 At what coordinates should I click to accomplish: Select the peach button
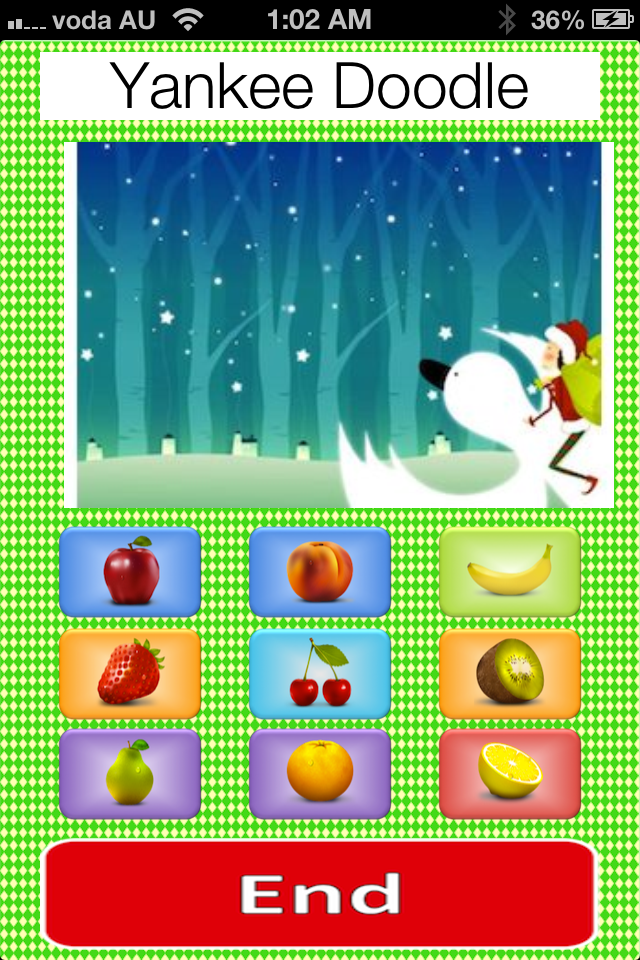[320, 572]
